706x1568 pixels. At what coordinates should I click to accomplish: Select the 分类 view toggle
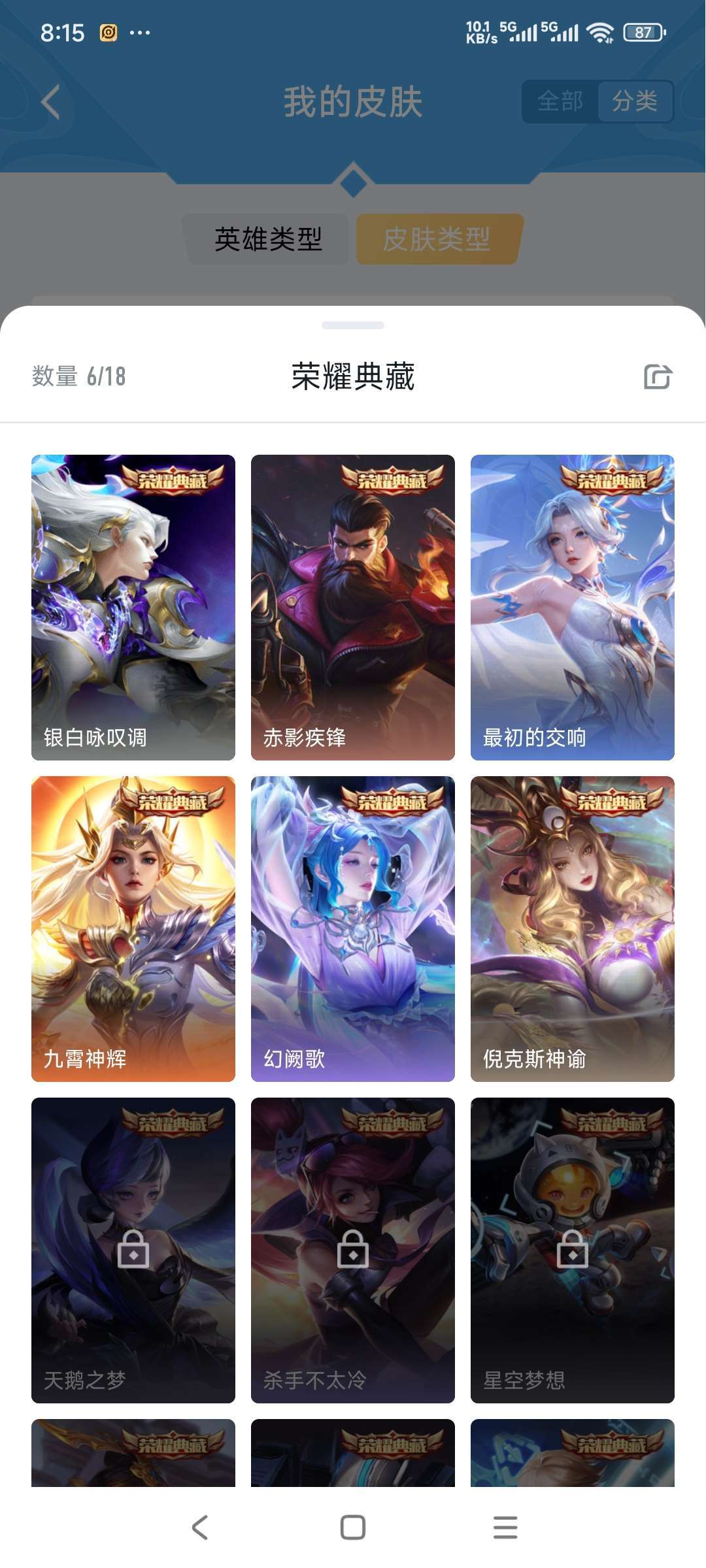coord(634,101)
